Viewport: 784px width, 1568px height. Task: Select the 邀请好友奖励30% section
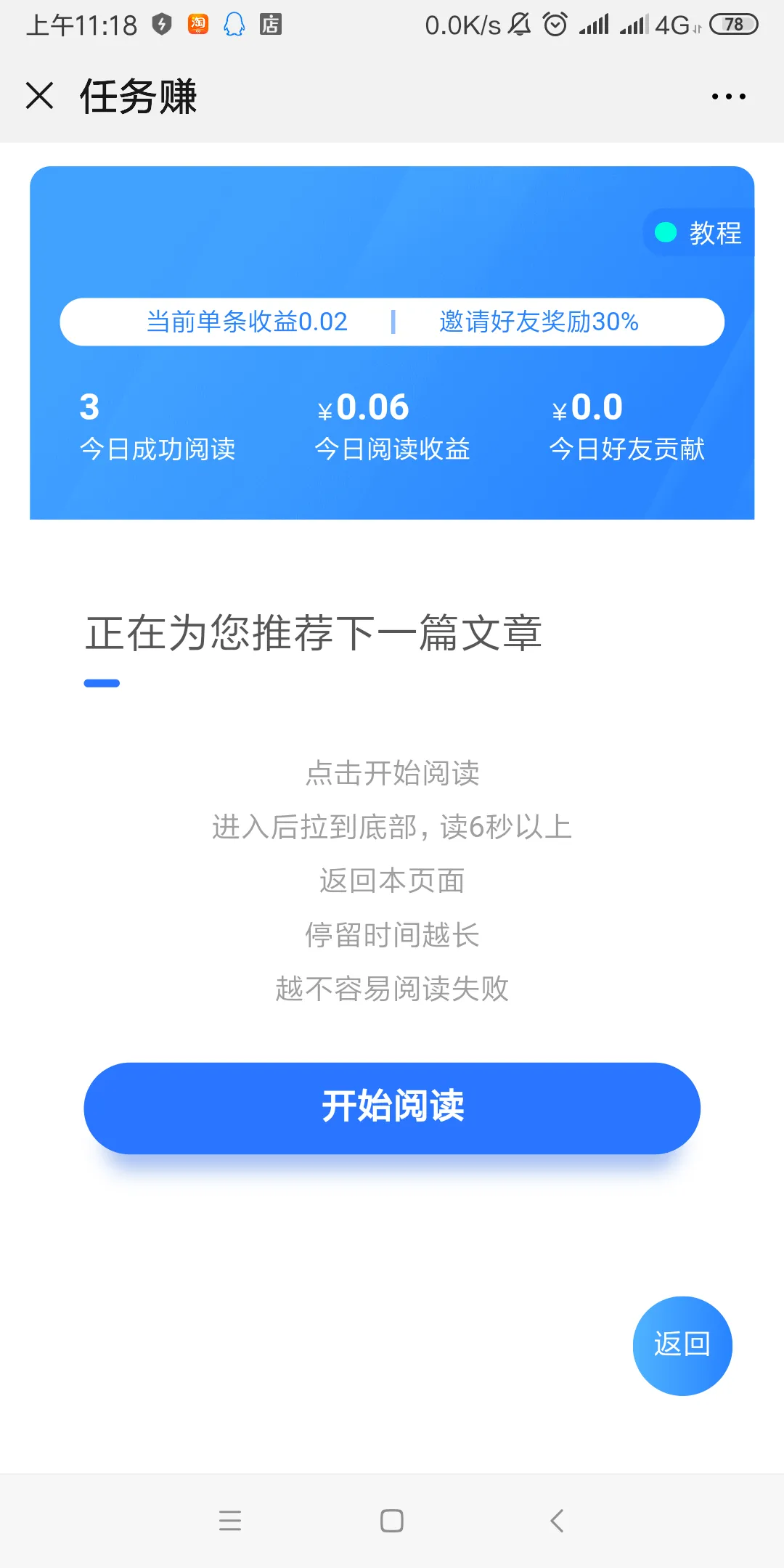click(x=538, y=322)
